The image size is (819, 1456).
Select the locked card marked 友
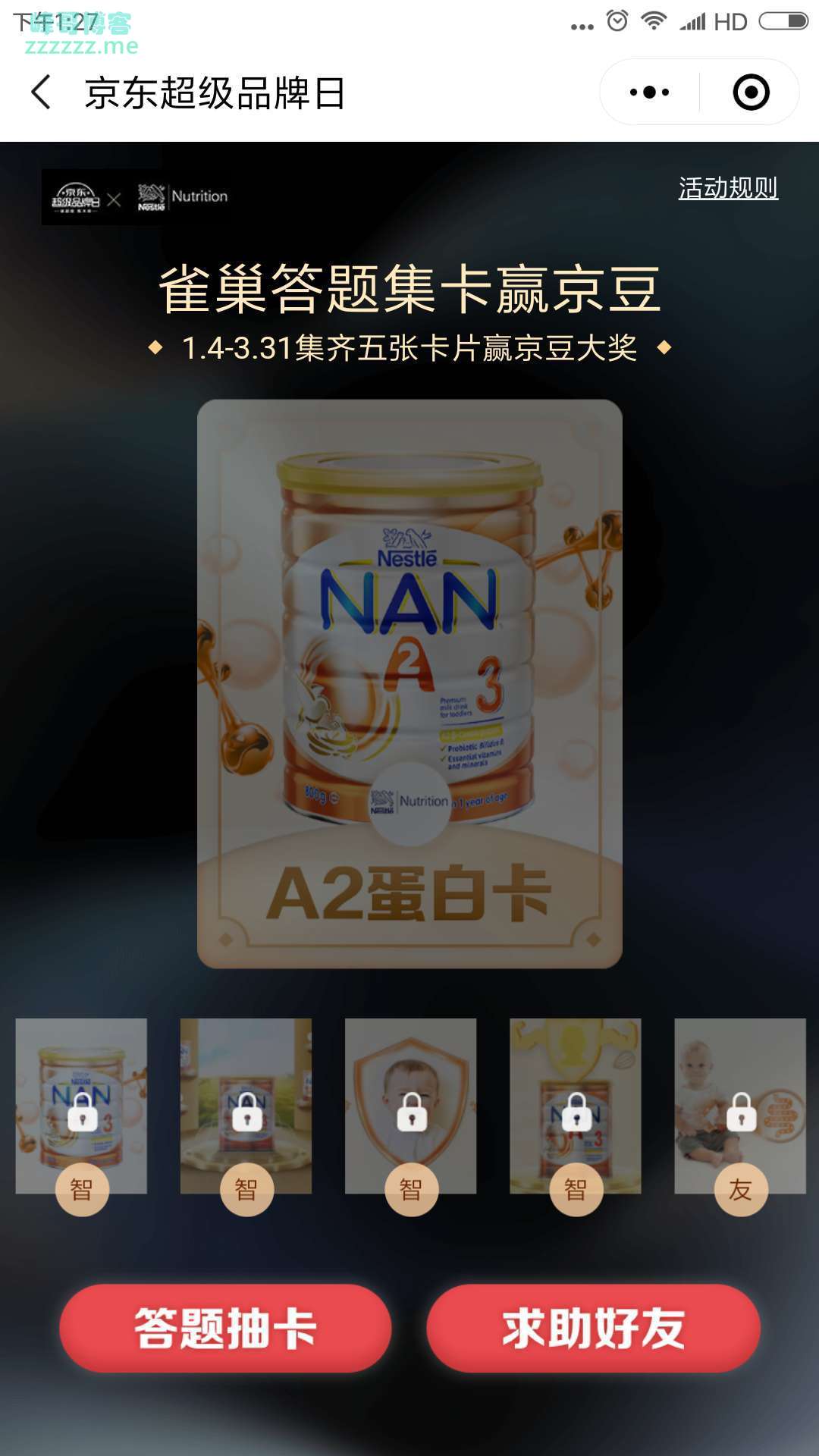[x=740, y=1107]
